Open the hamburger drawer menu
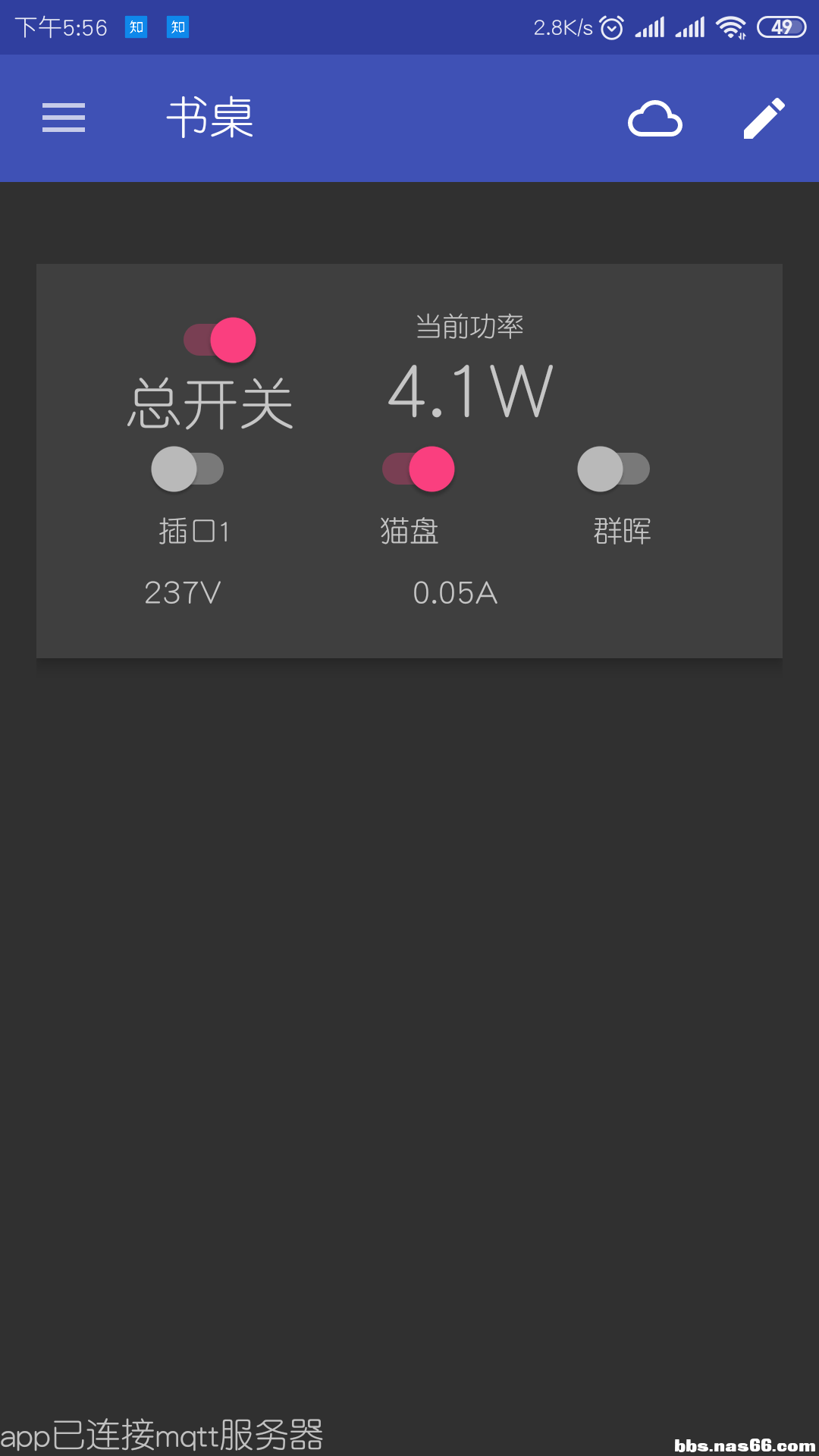Image resolution: width=819 pixels, height=1456 pixels. 64,118
